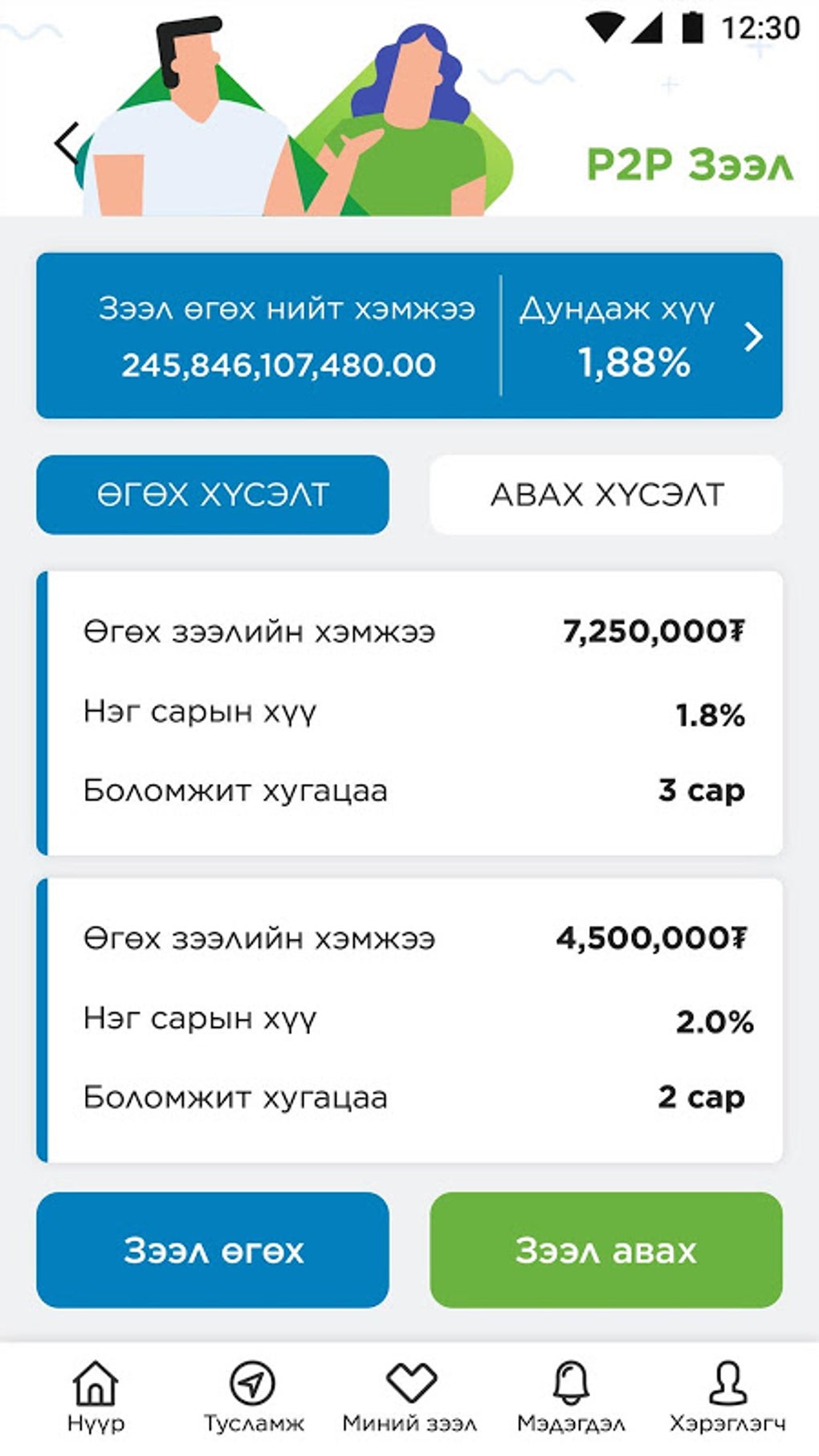Go back using the top-left arrow
Image resolution: width=819 pixels, height=1456 pixels.
click(x=67, y=145)
